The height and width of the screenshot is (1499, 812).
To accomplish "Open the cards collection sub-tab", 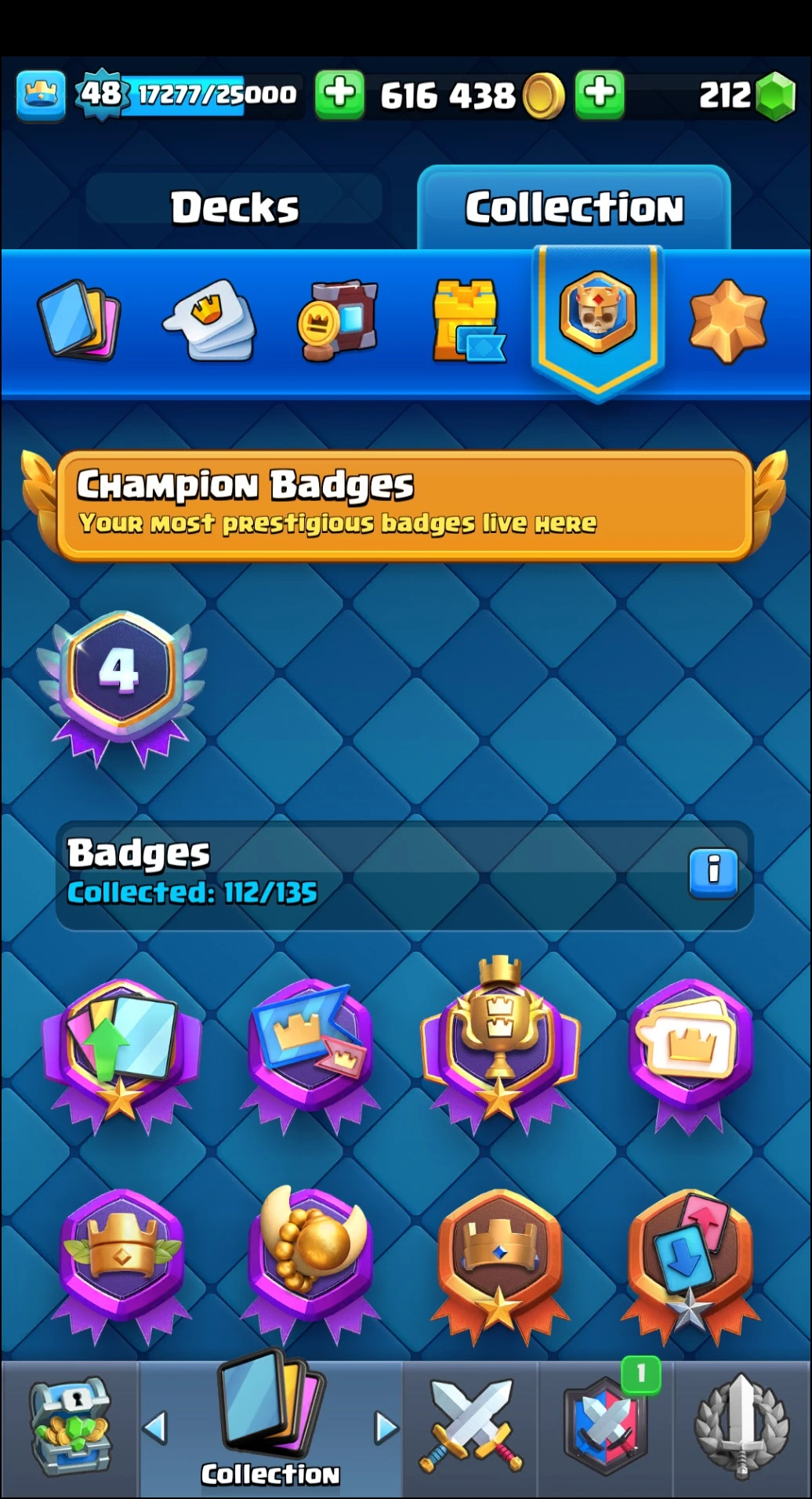I will pos(78,320).
